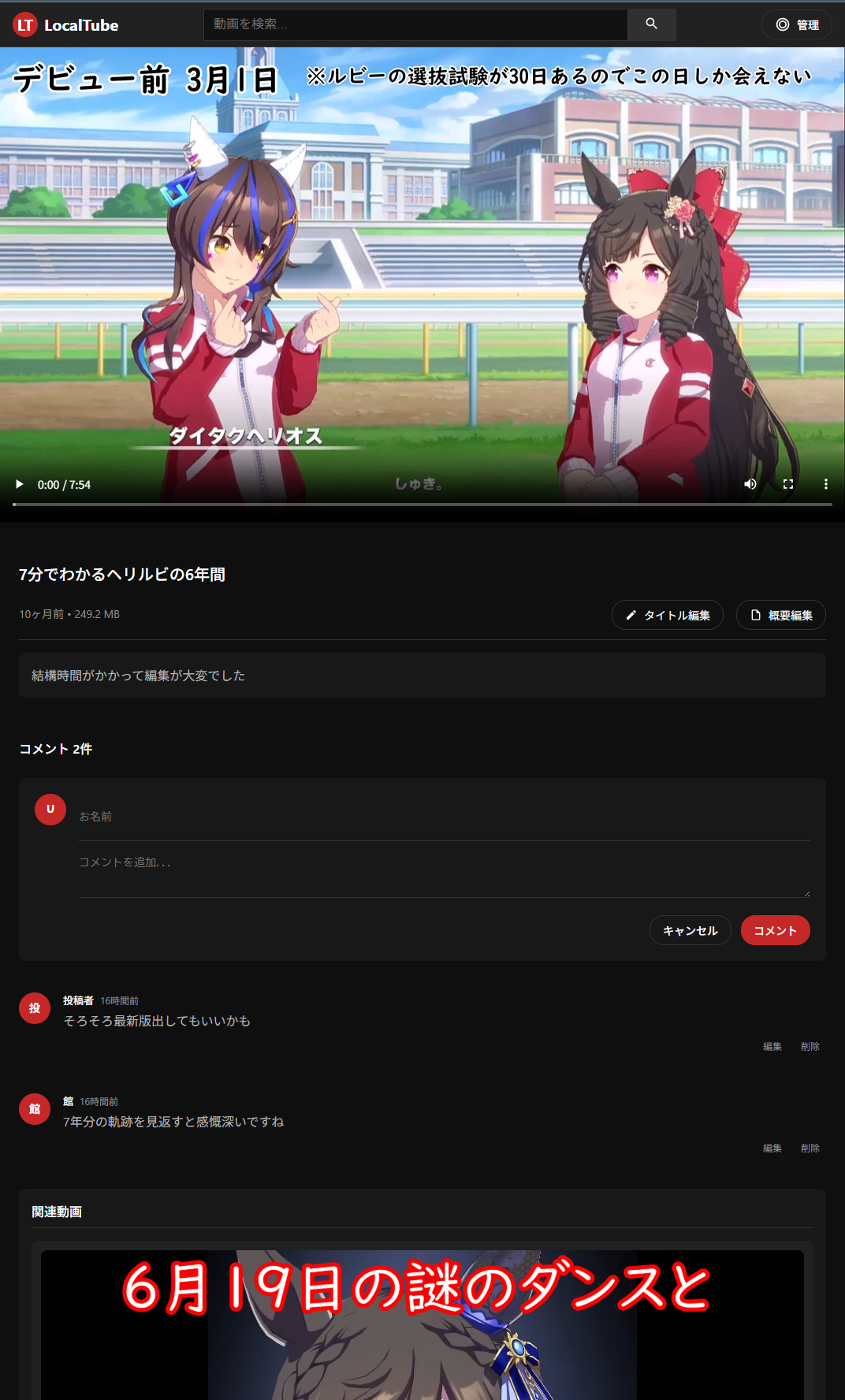Submit with the red コメント button
Screen dimensions: 845x1400
776,930
